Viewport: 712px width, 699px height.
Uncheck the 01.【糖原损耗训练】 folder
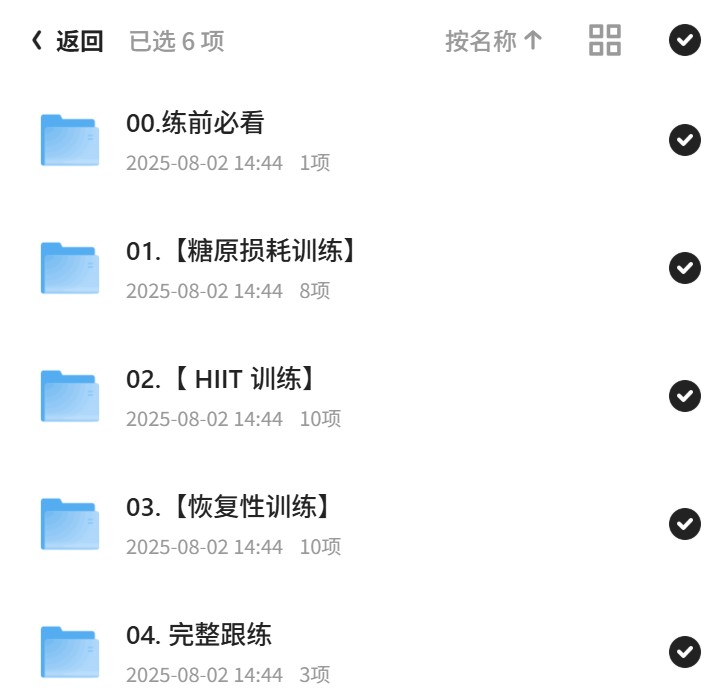[684, 268]
